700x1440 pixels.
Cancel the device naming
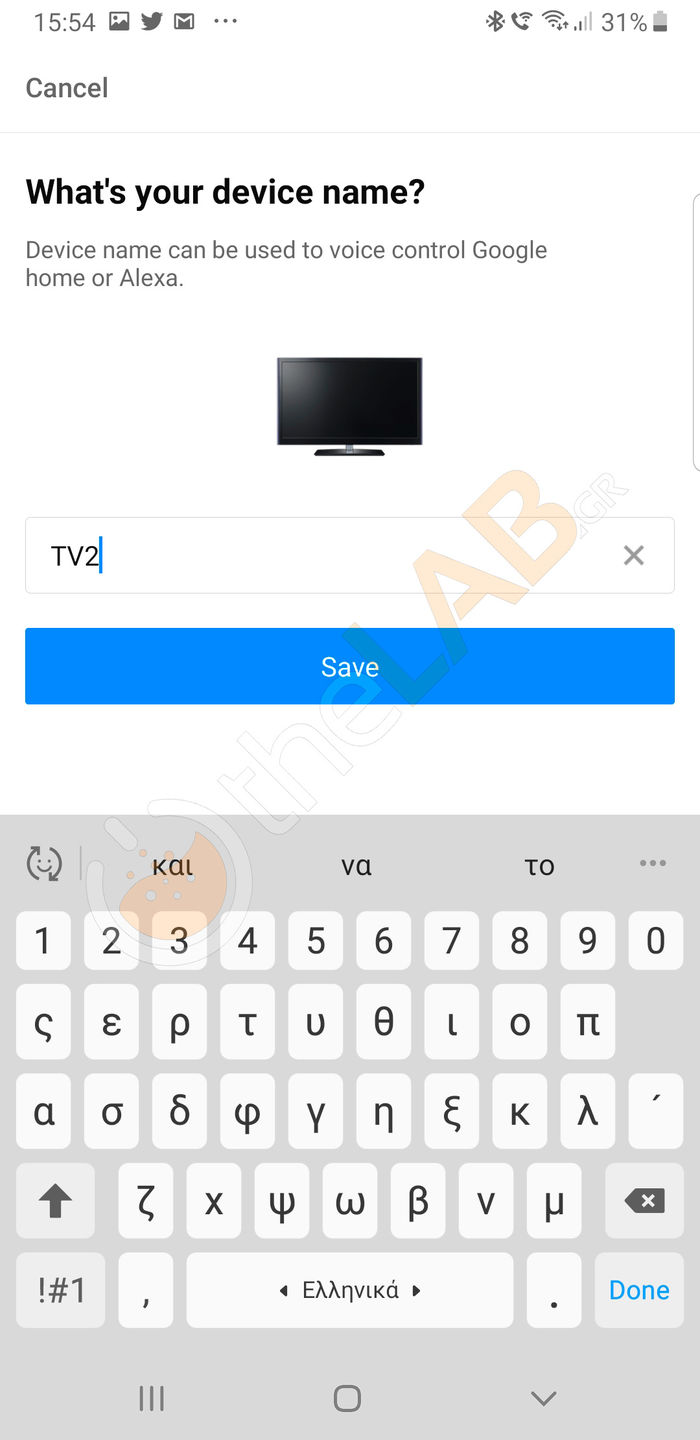click(x=66, y=88)
